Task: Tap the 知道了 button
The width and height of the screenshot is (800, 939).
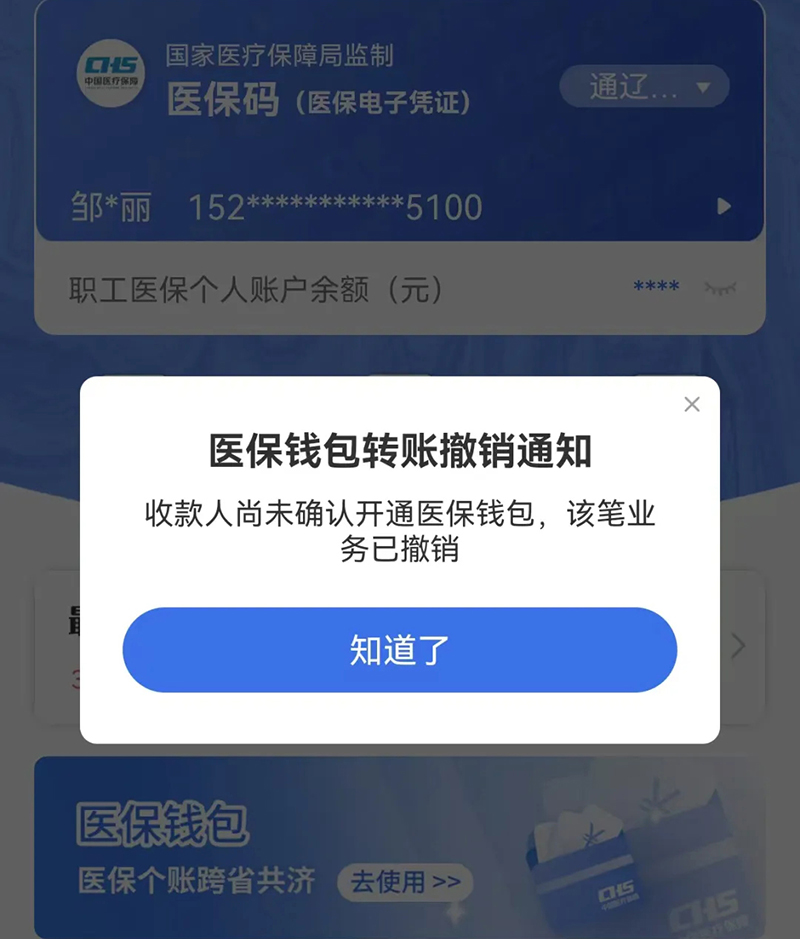Action: [x=400, y=650]
